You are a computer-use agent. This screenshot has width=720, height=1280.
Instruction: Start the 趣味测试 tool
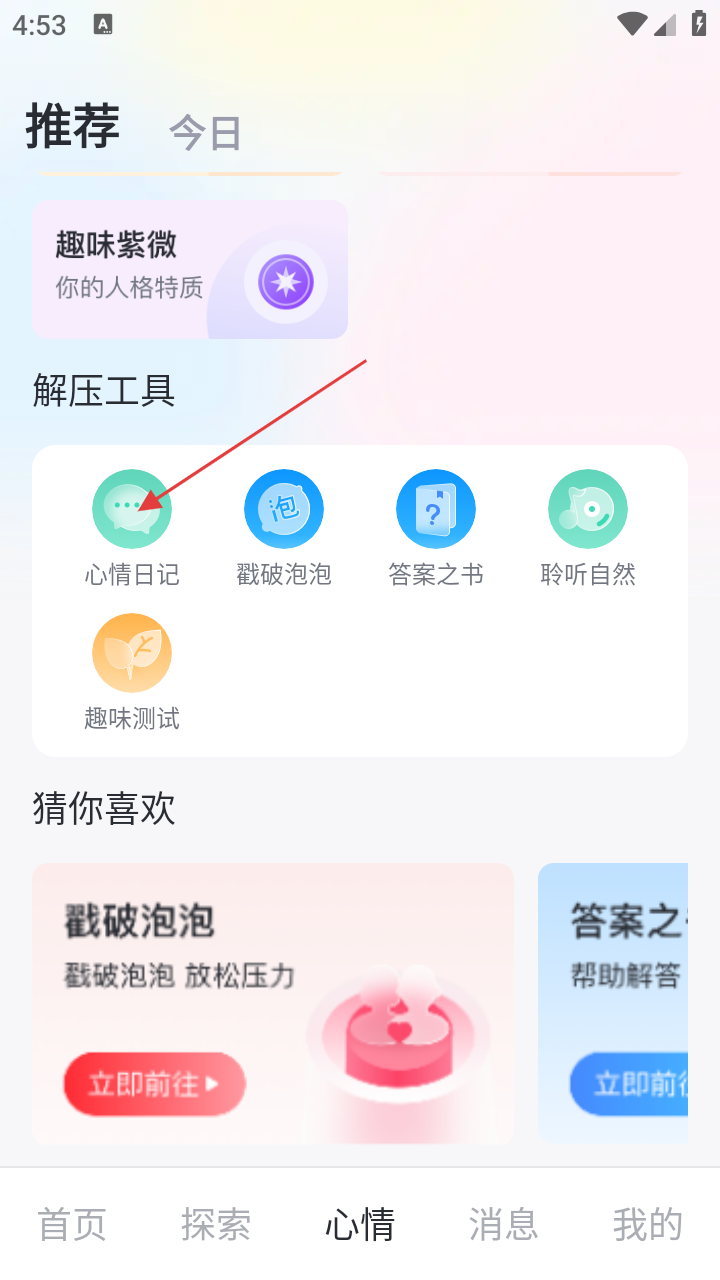[x=132, y=653]
